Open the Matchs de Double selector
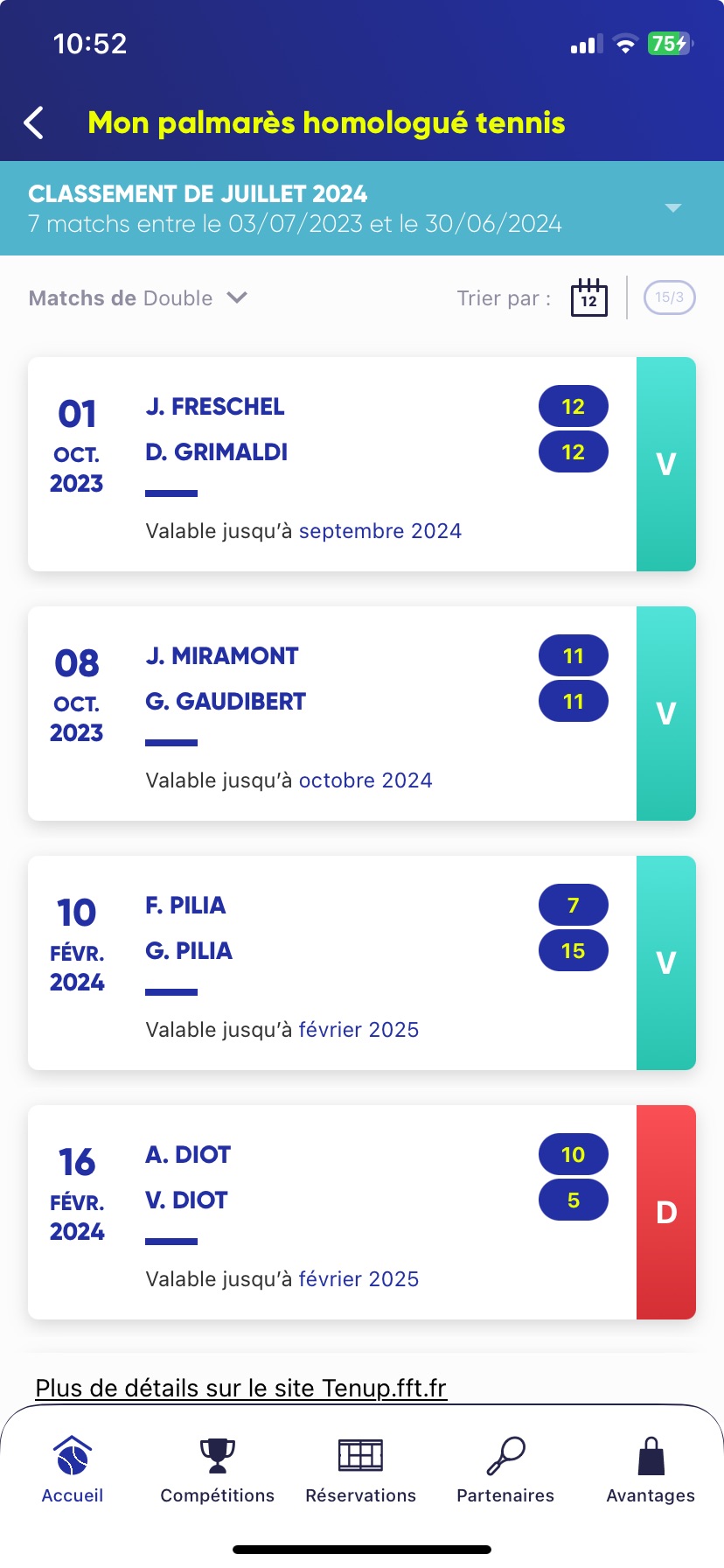The height and width of the screenshot is (1568, 724). (138, 298)
